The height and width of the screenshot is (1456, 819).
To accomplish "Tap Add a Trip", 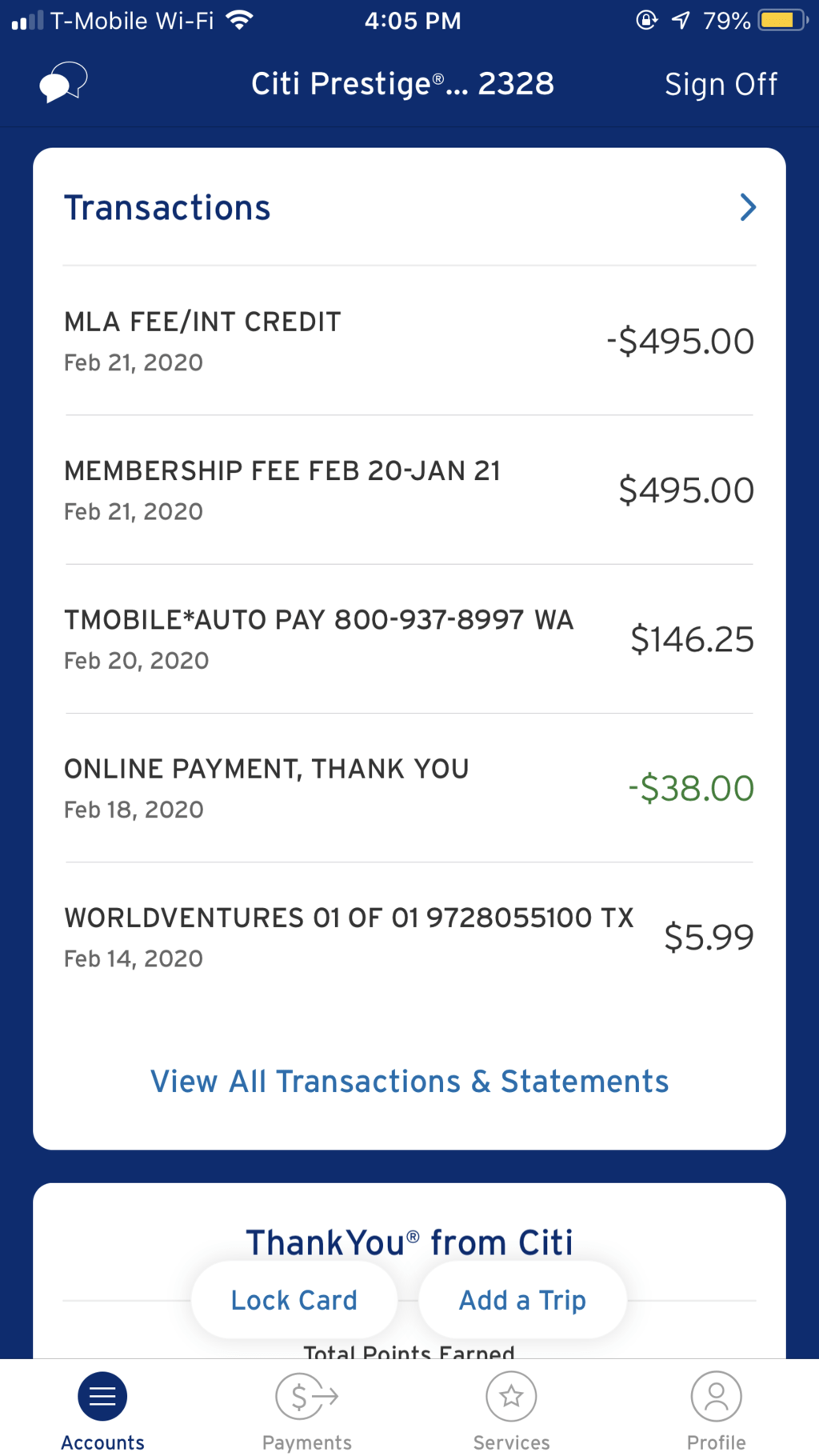I will point(521,1300).
